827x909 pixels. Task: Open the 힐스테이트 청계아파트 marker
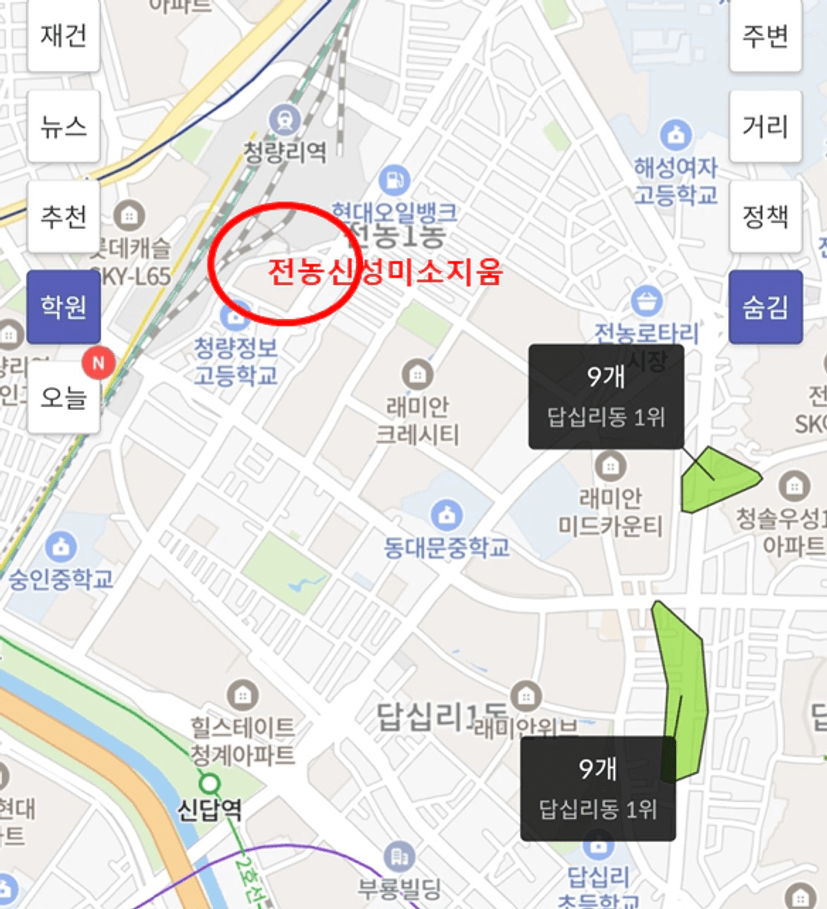241,694
